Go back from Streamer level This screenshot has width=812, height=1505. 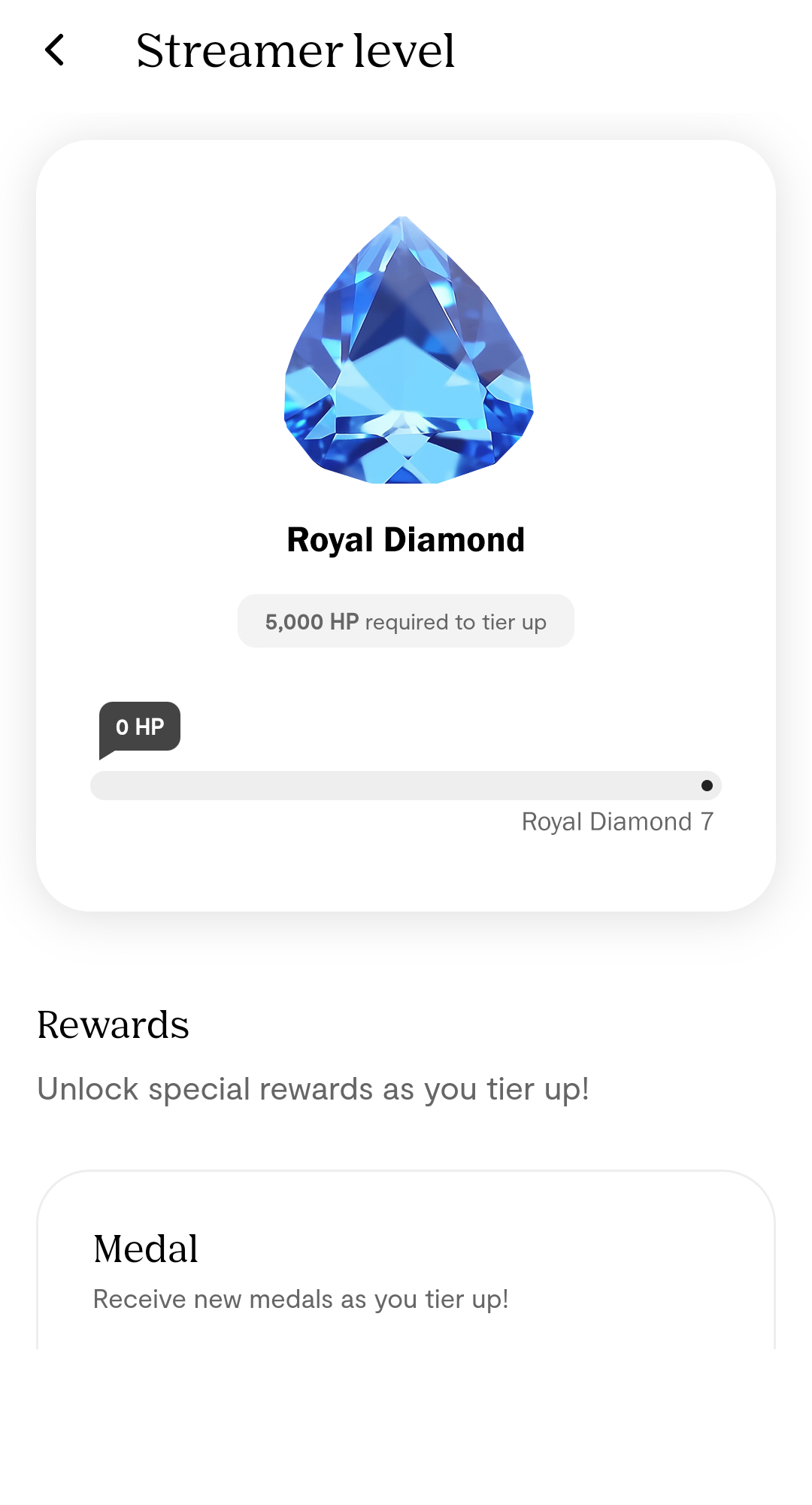(x=55, y=50)
